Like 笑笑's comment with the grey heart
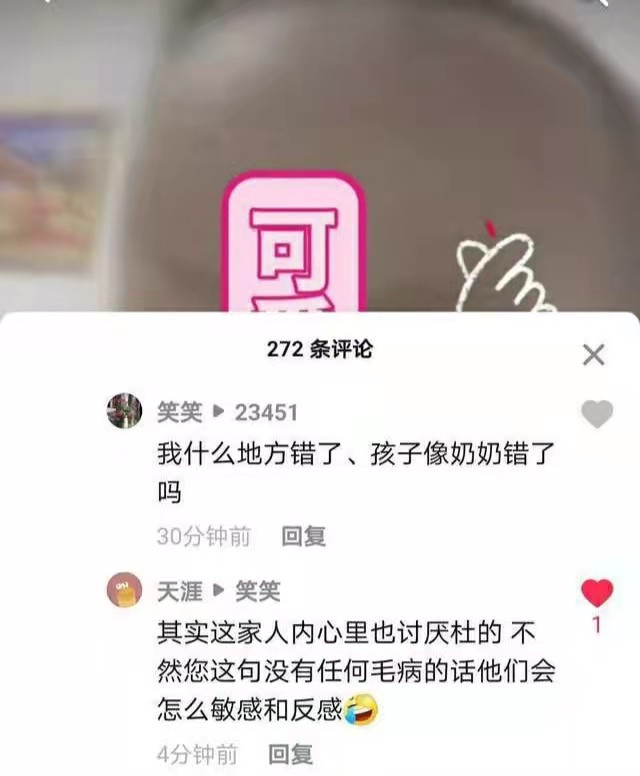This screenshot has width=640, height=776. point(597,414)
